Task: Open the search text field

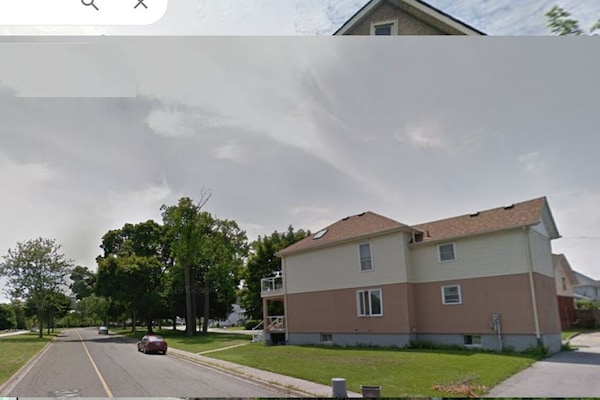Action: coord(35,6)
